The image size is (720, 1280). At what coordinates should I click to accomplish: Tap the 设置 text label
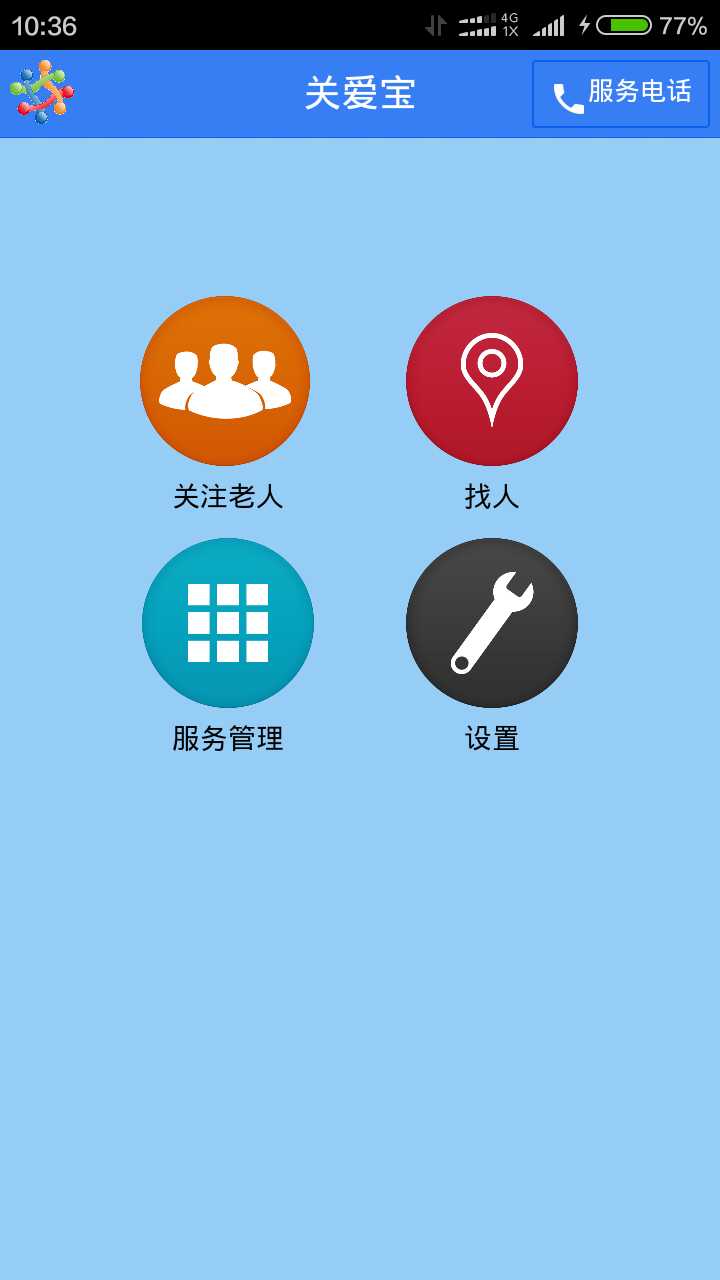[x=491, y=737]
